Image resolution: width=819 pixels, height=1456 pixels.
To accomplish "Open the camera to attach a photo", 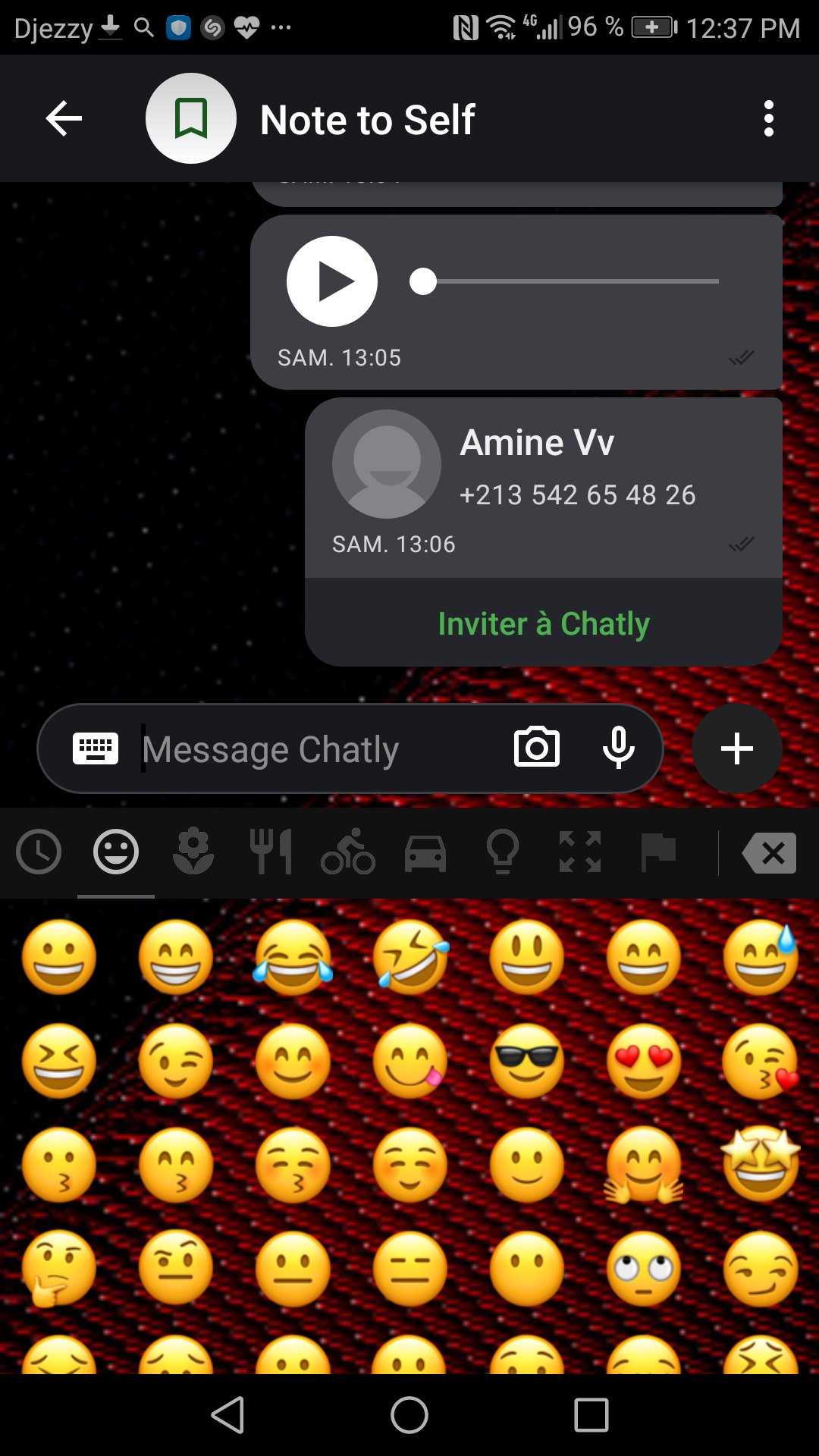I will click(537, 748).
